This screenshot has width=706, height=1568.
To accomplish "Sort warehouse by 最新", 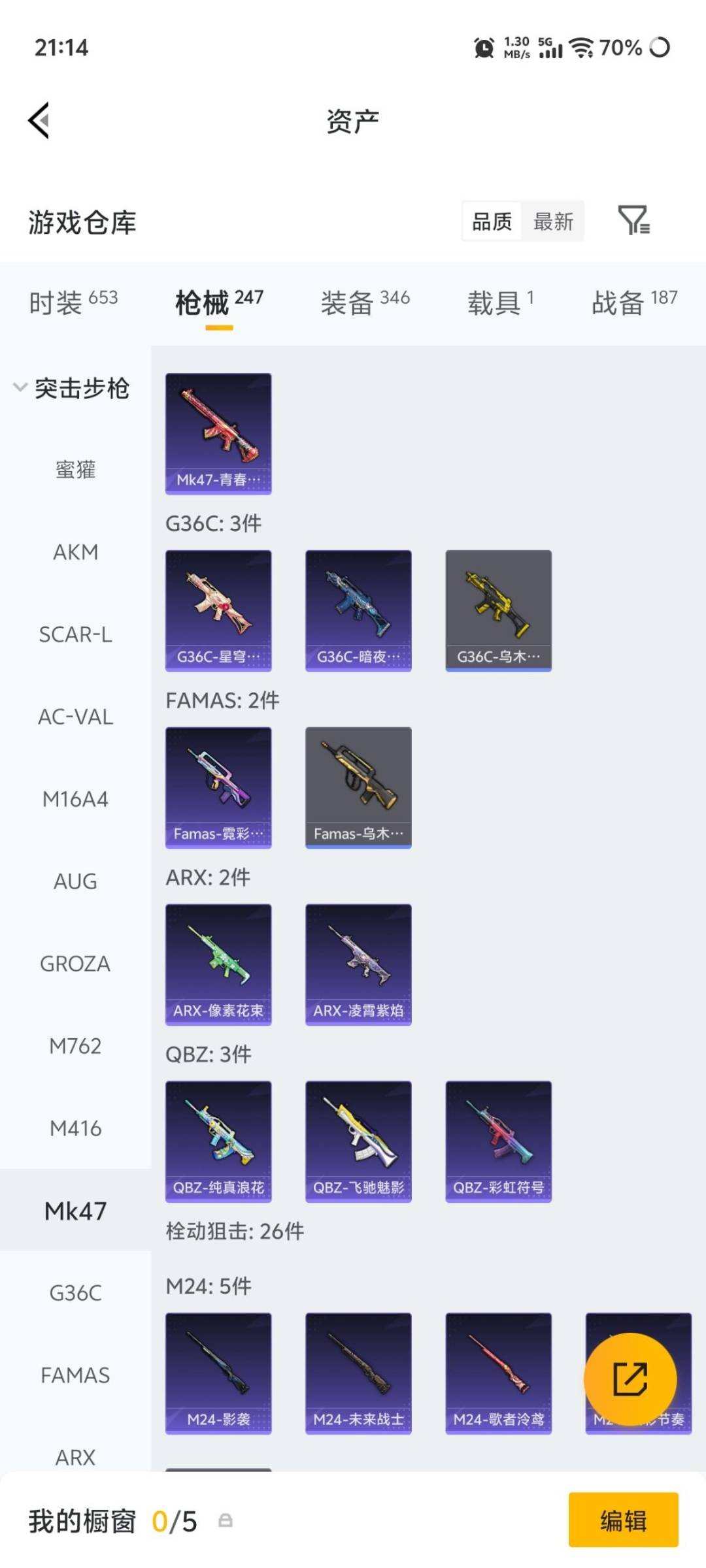I will click(553, 221).
